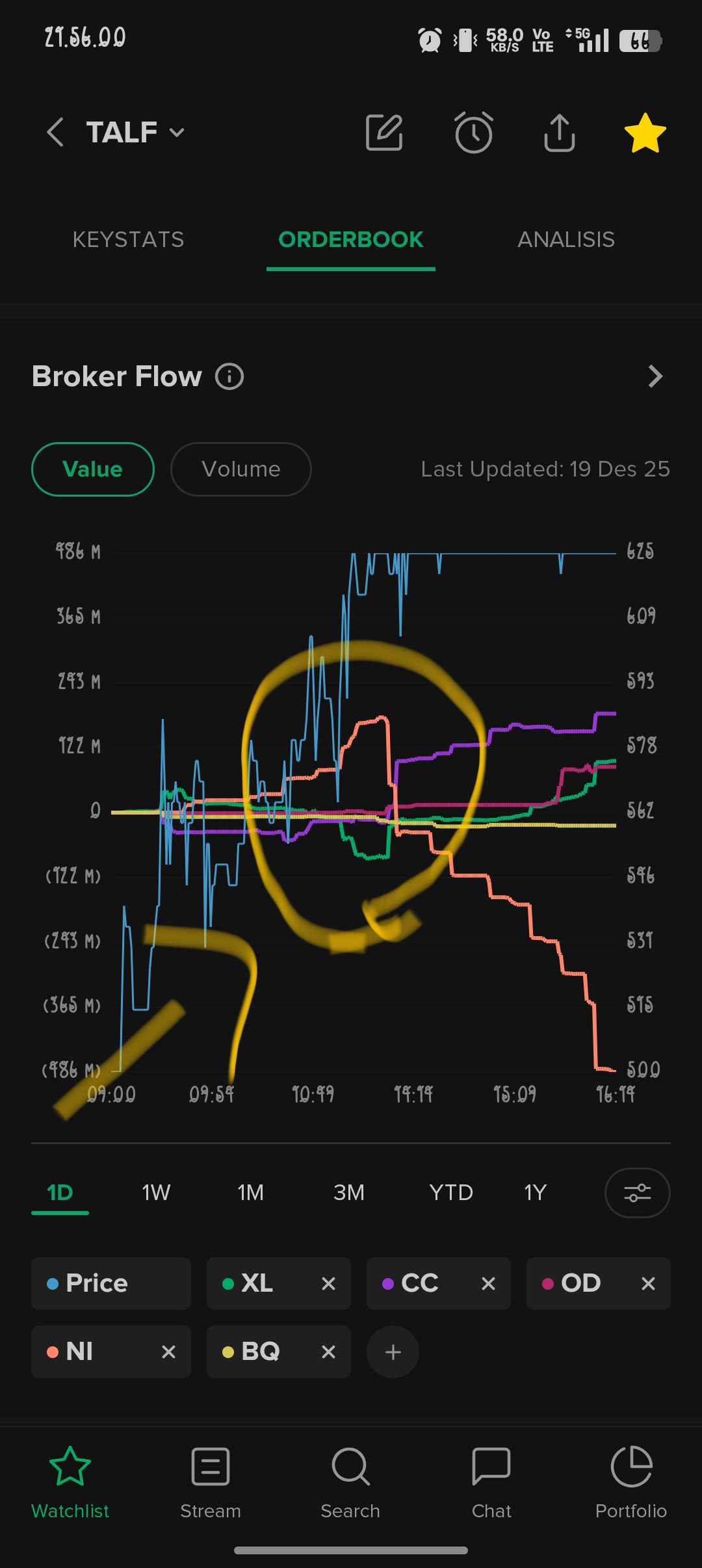Select the 3M timeframe
The width and height of the screenshot is (702, 1568).
coord(348,1192)
